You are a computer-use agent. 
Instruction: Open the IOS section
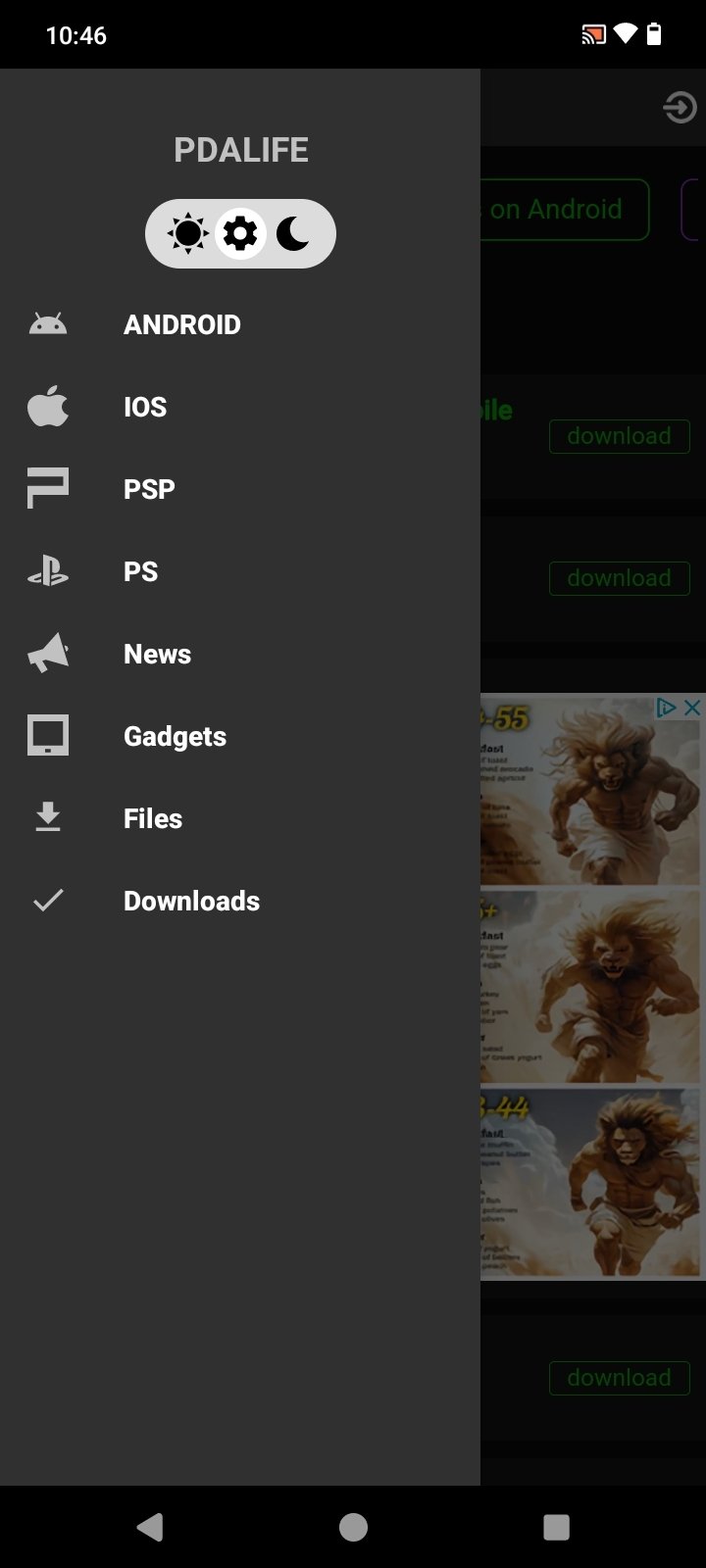pyautogui.click(x=145, y=407)
